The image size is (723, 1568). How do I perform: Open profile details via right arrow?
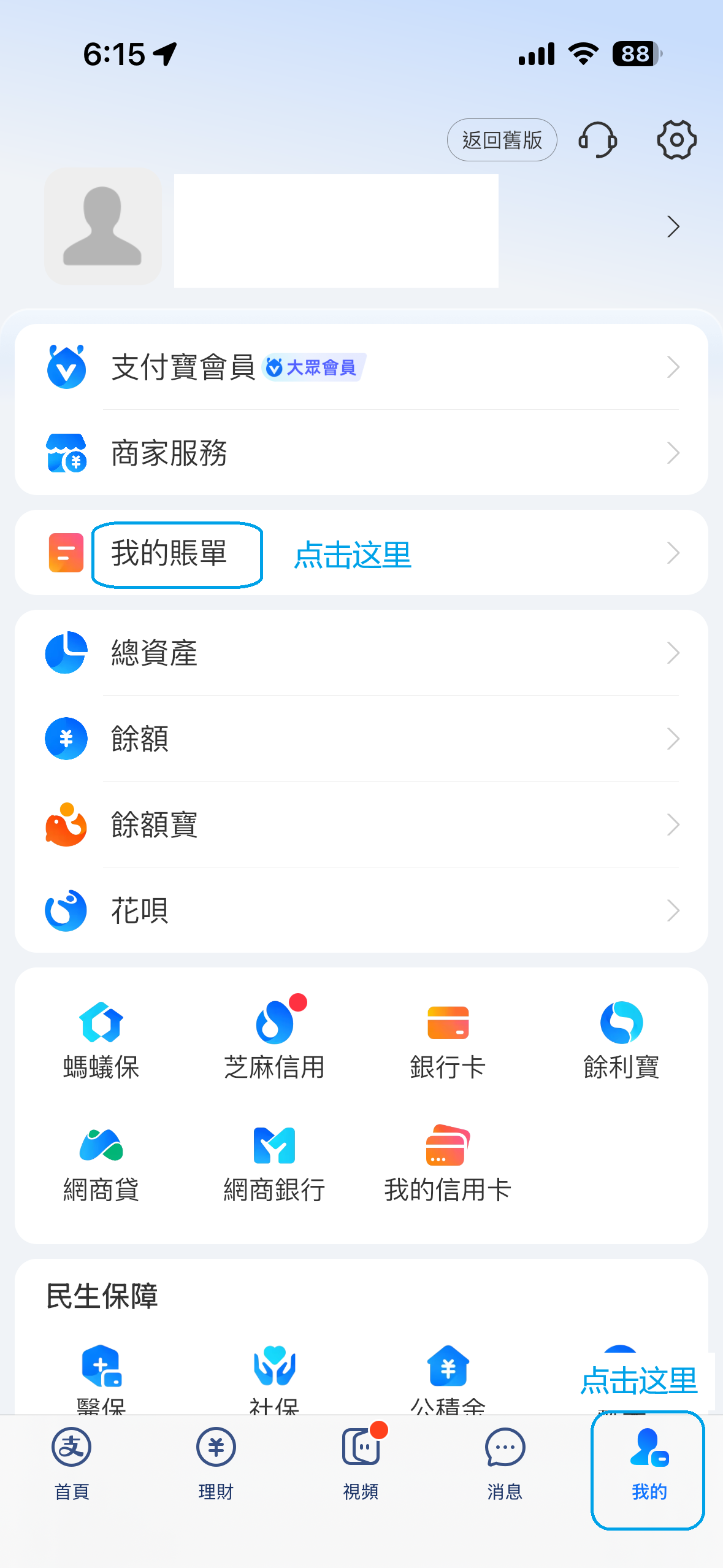tap(673, 226)
